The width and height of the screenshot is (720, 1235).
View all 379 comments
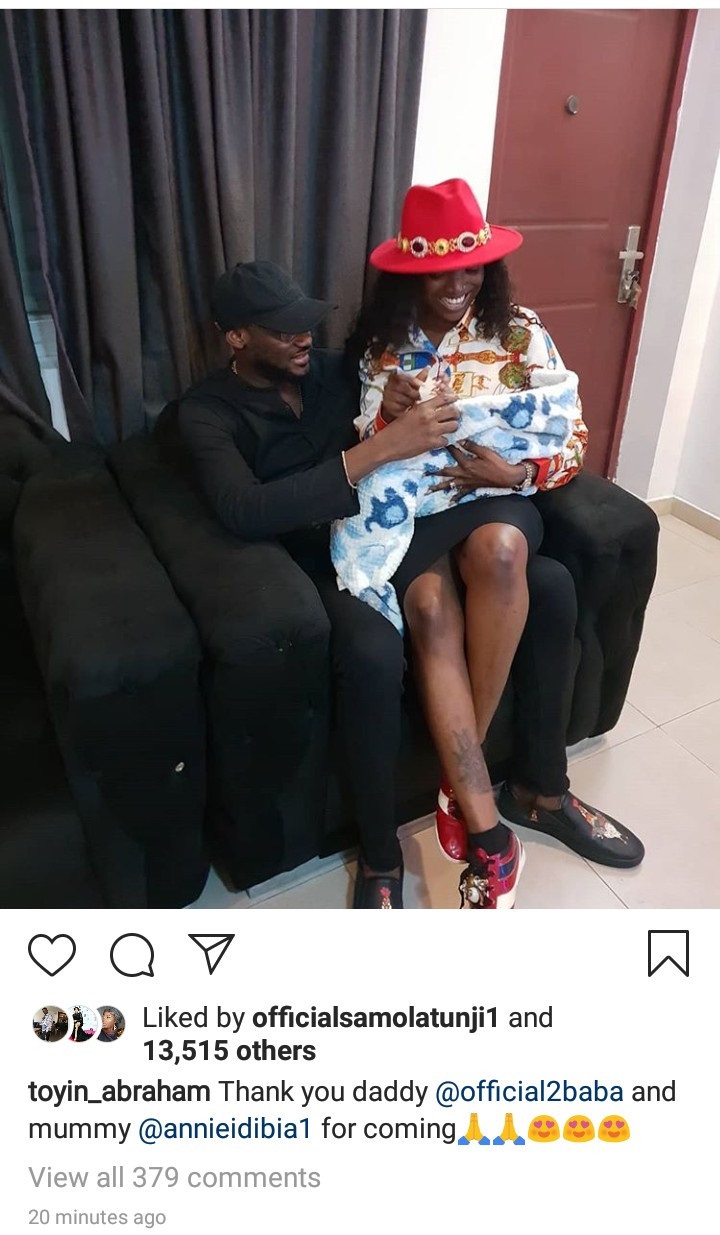174,1177
